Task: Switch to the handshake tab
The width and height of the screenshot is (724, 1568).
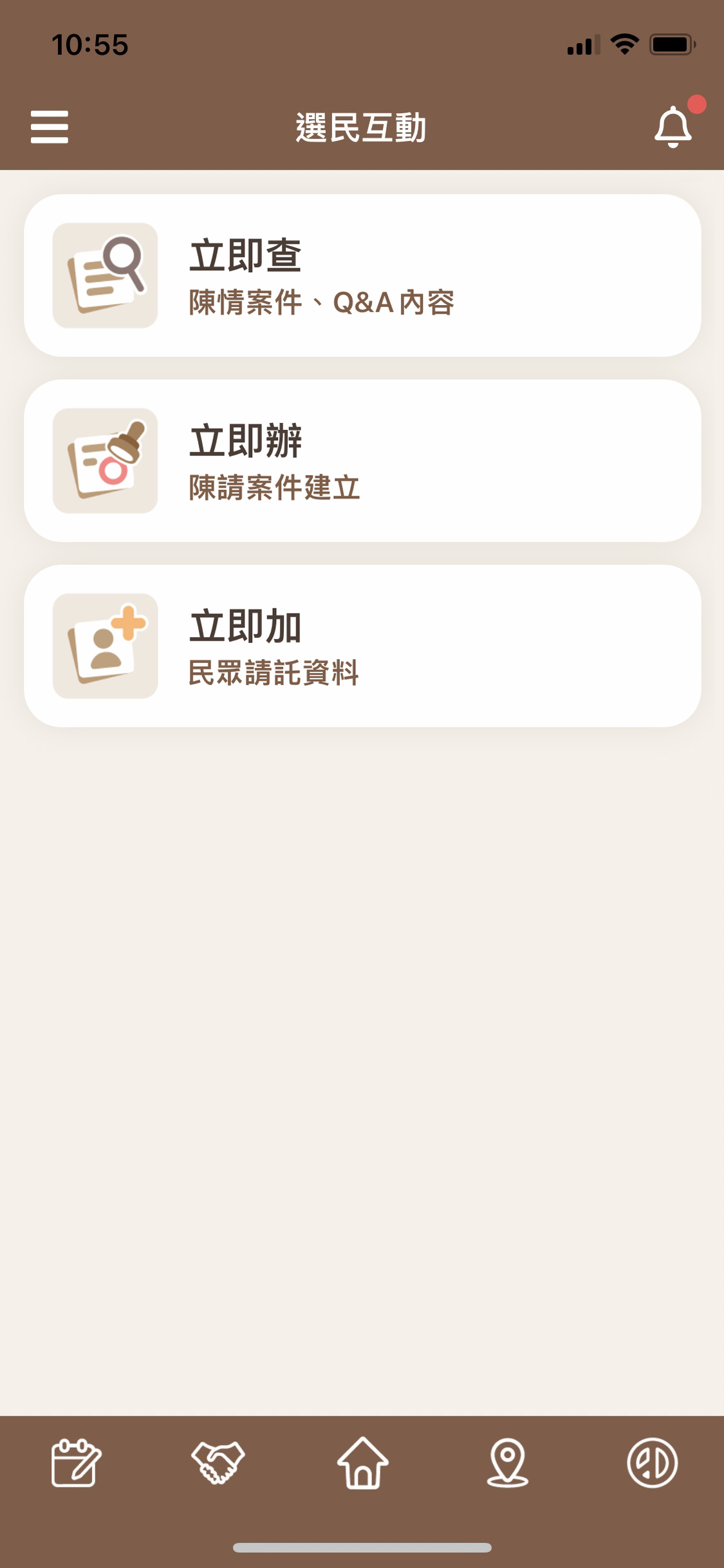Action: click(x=218, y=1462)
